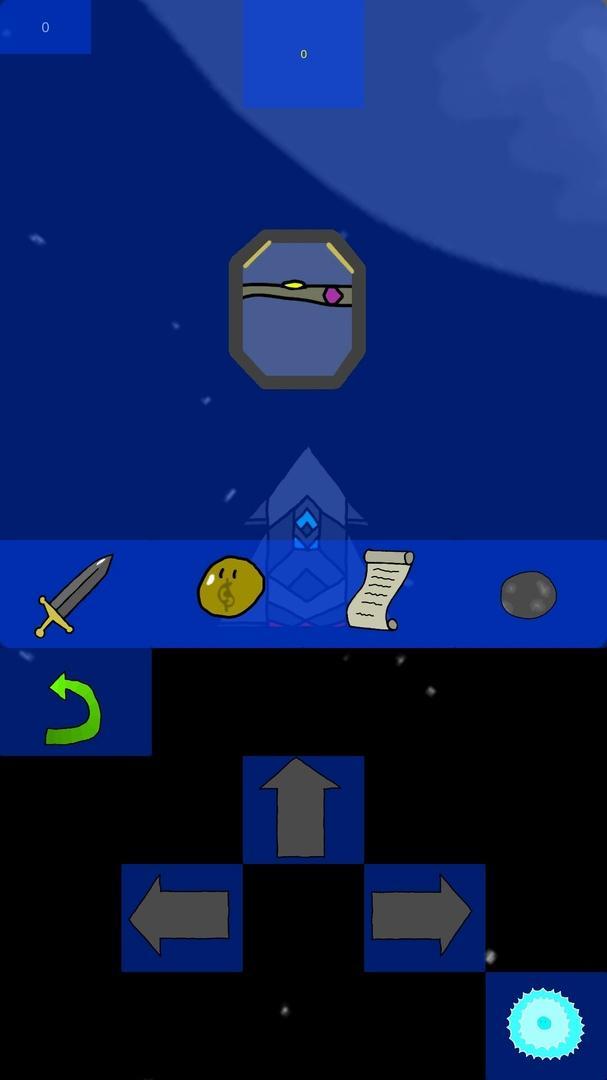This screenshot has width=607, height=1080.
Task: Steer using the left arrow button
Action: [181, 917]
